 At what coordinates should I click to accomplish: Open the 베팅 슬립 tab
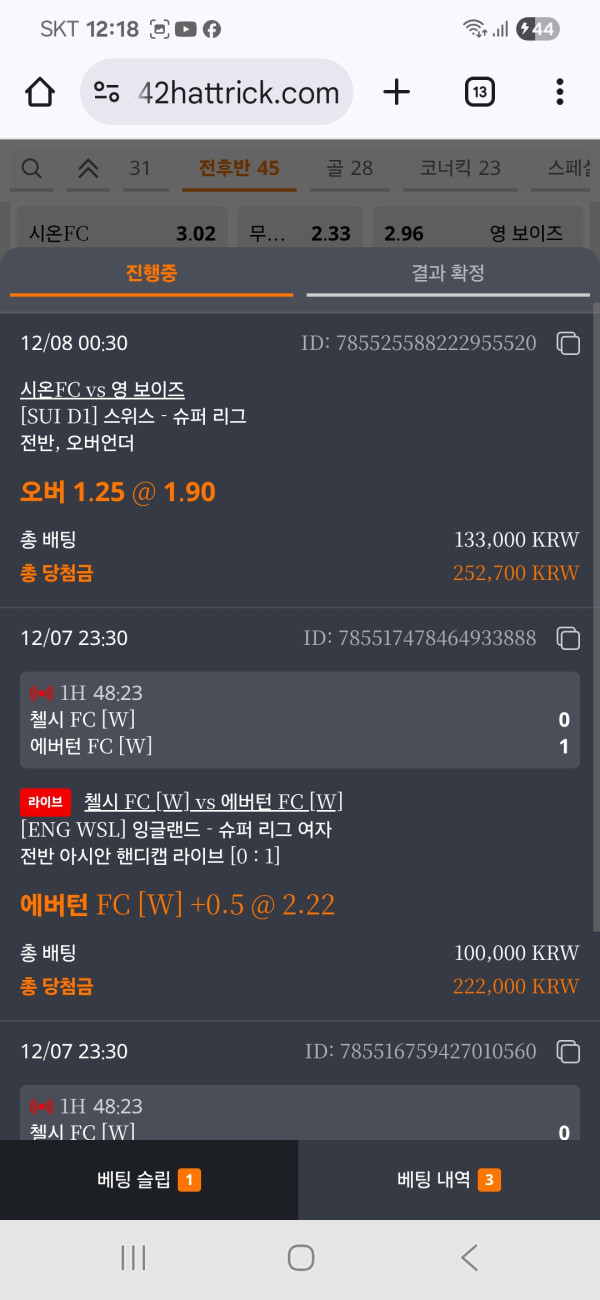coord(149,1180)
